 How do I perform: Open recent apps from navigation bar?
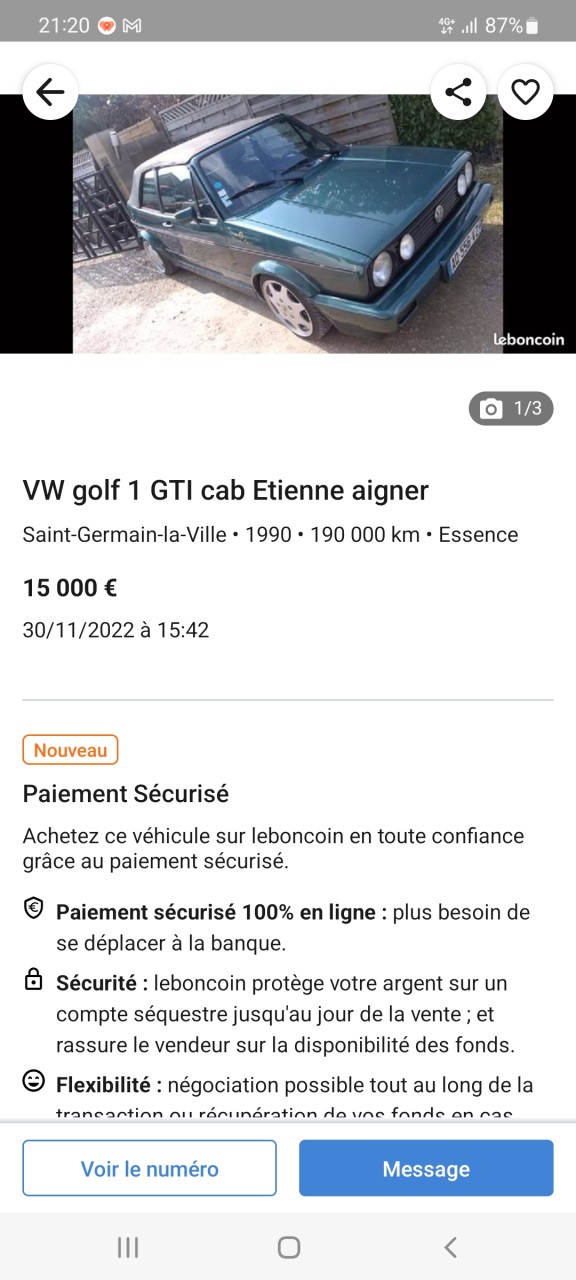(128, 1247)
